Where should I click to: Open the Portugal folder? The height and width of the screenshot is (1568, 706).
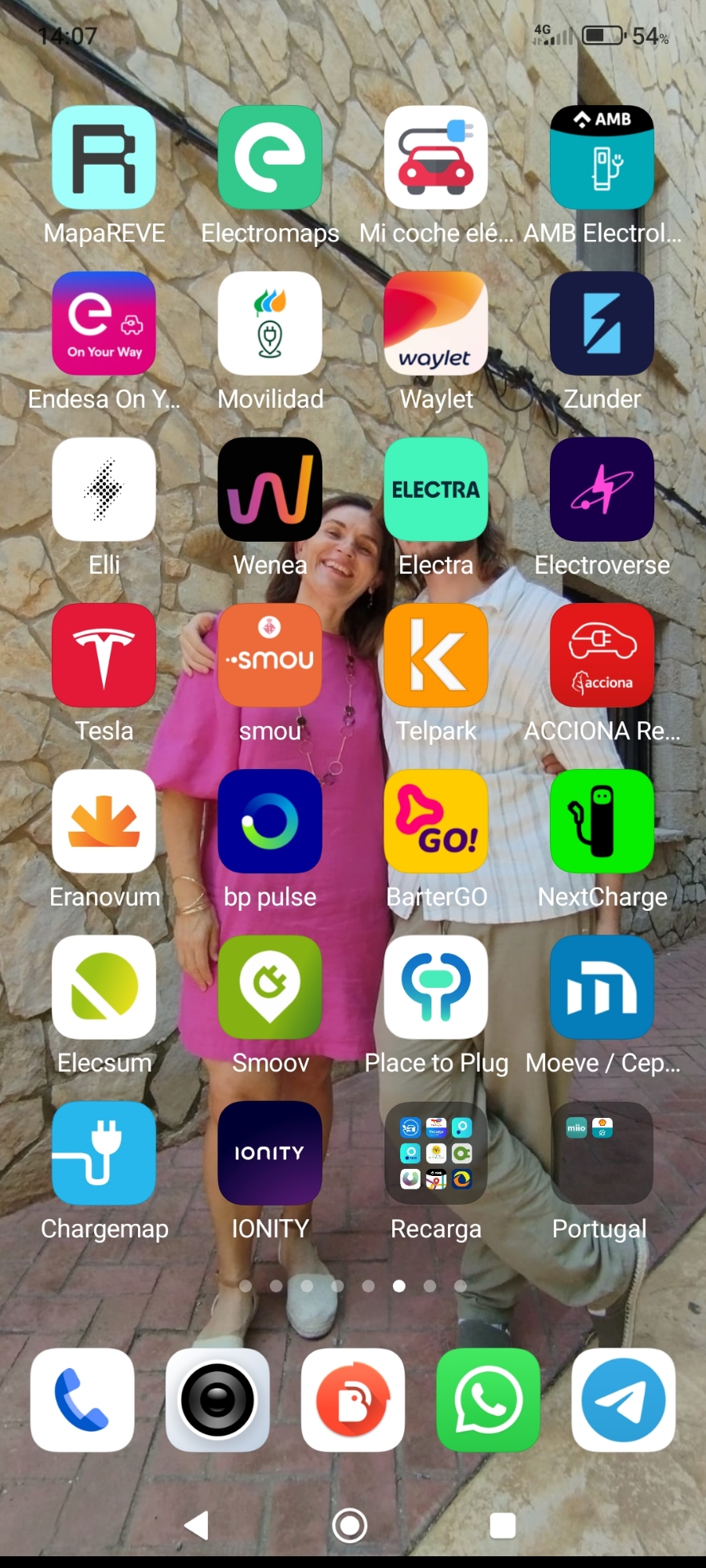(x=602, y=1153)
